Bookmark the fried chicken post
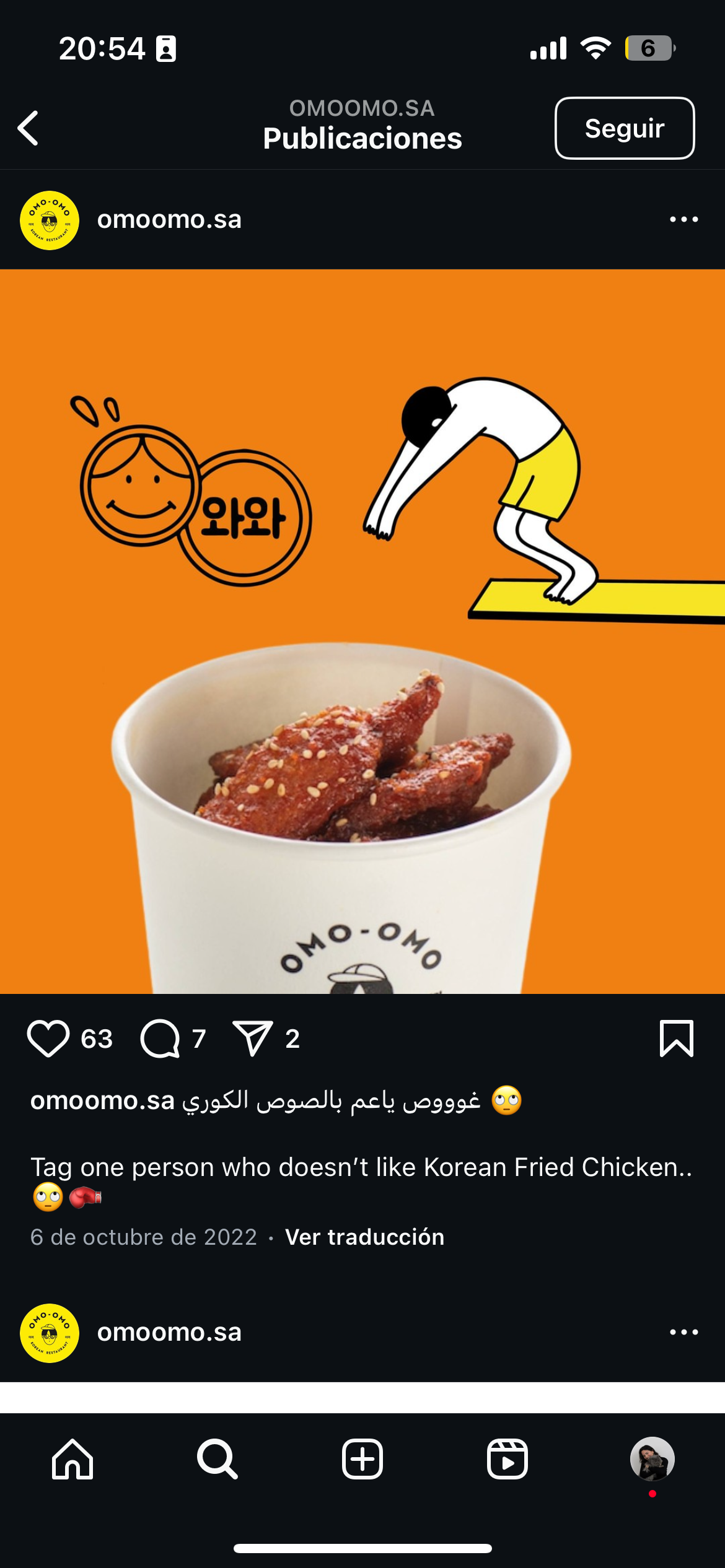Image resolution: width=725 pixels, height=1568 pixels. pos(677,1039)
